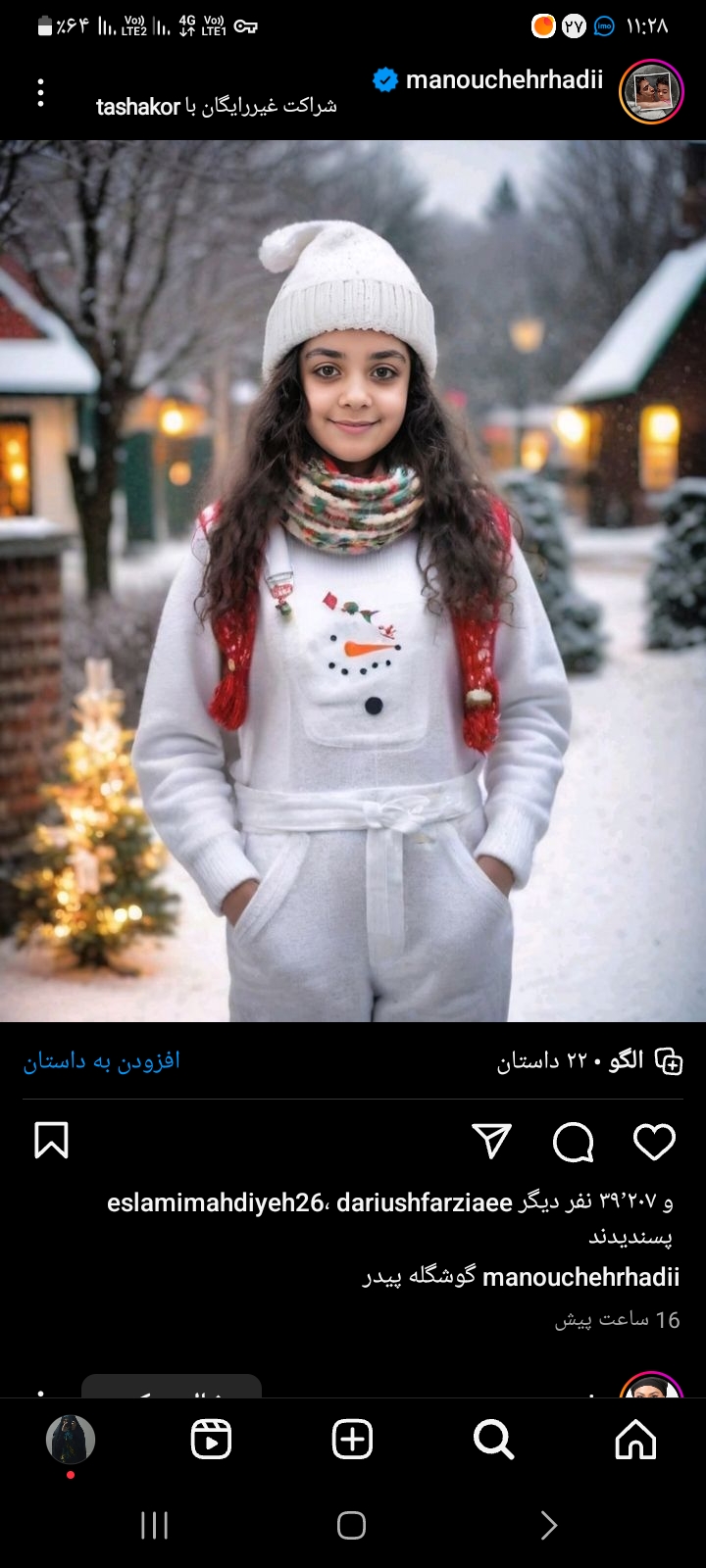The height and width of the screenshot is (1568, 706).
Task: Save this post with the bookmark icon
Action: click(x=51, y=1141)
